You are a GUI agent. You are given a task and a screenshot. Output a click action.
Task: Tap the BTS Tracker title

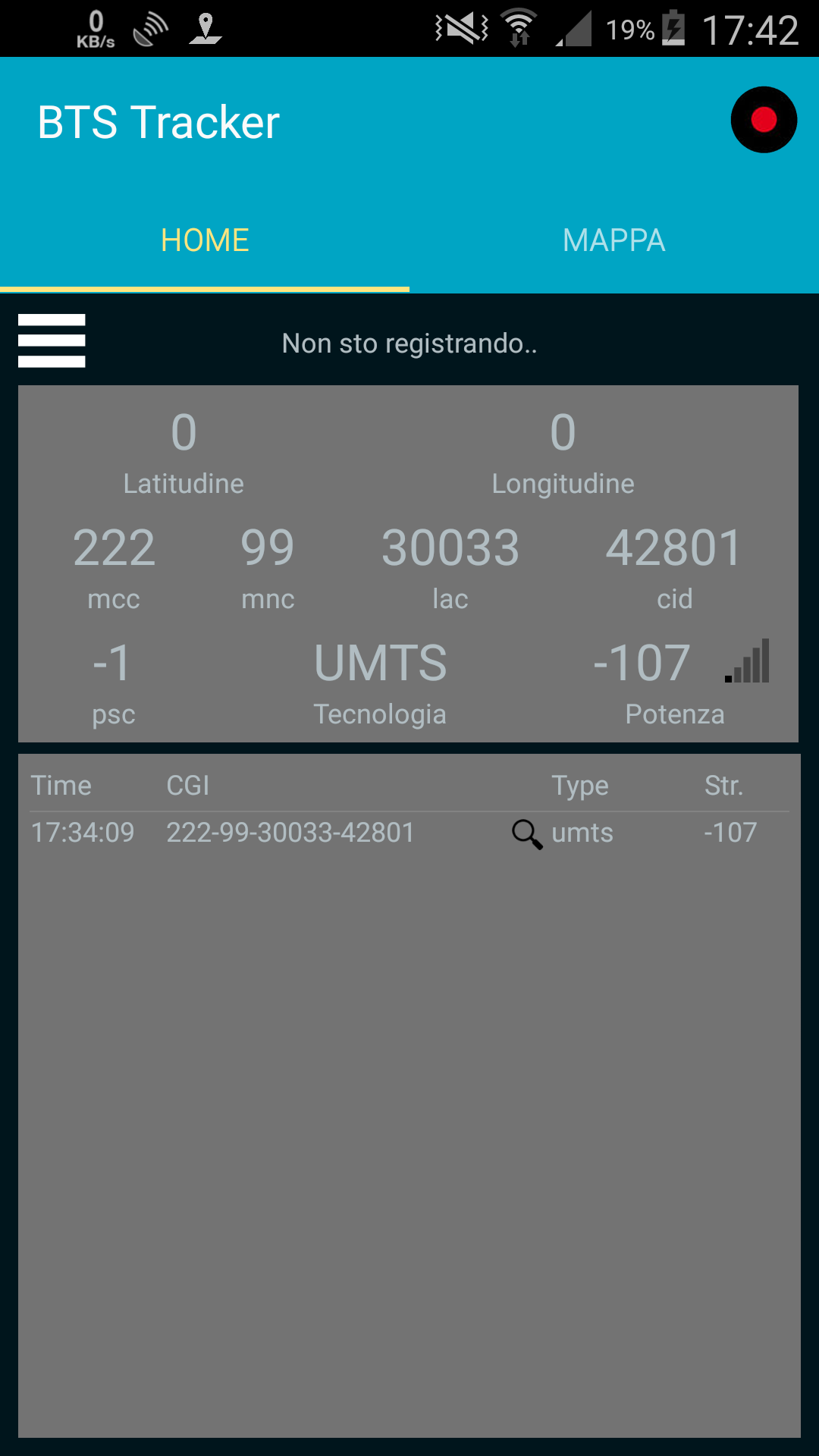point(158,120)
